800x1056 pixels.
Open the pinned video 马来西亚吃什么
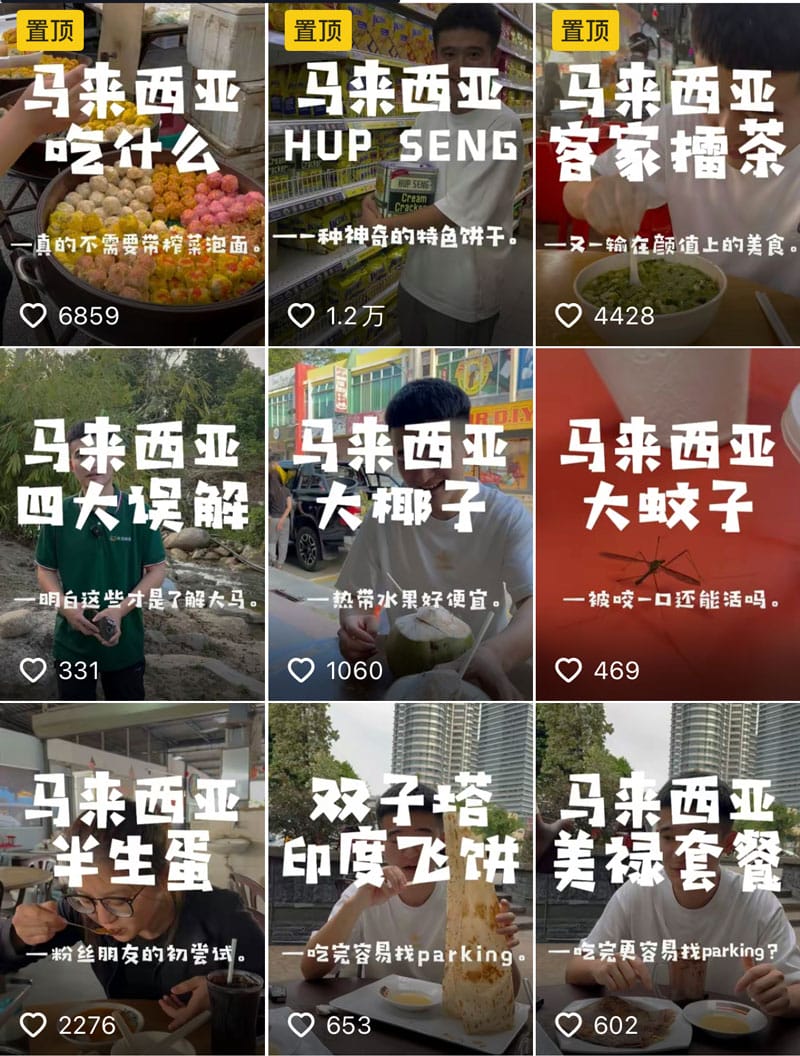[132, 175]
